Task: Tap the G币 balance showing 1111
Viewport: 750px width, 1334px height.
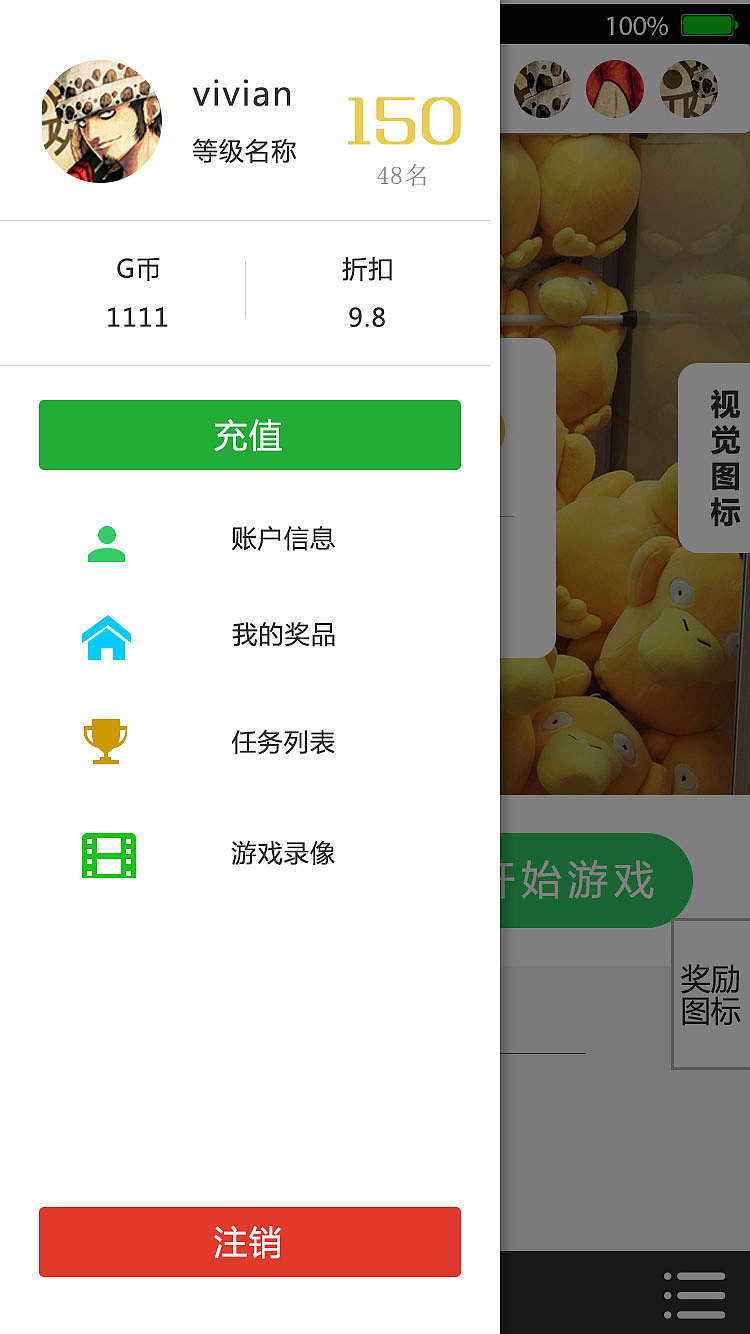Action: (136, 317)
